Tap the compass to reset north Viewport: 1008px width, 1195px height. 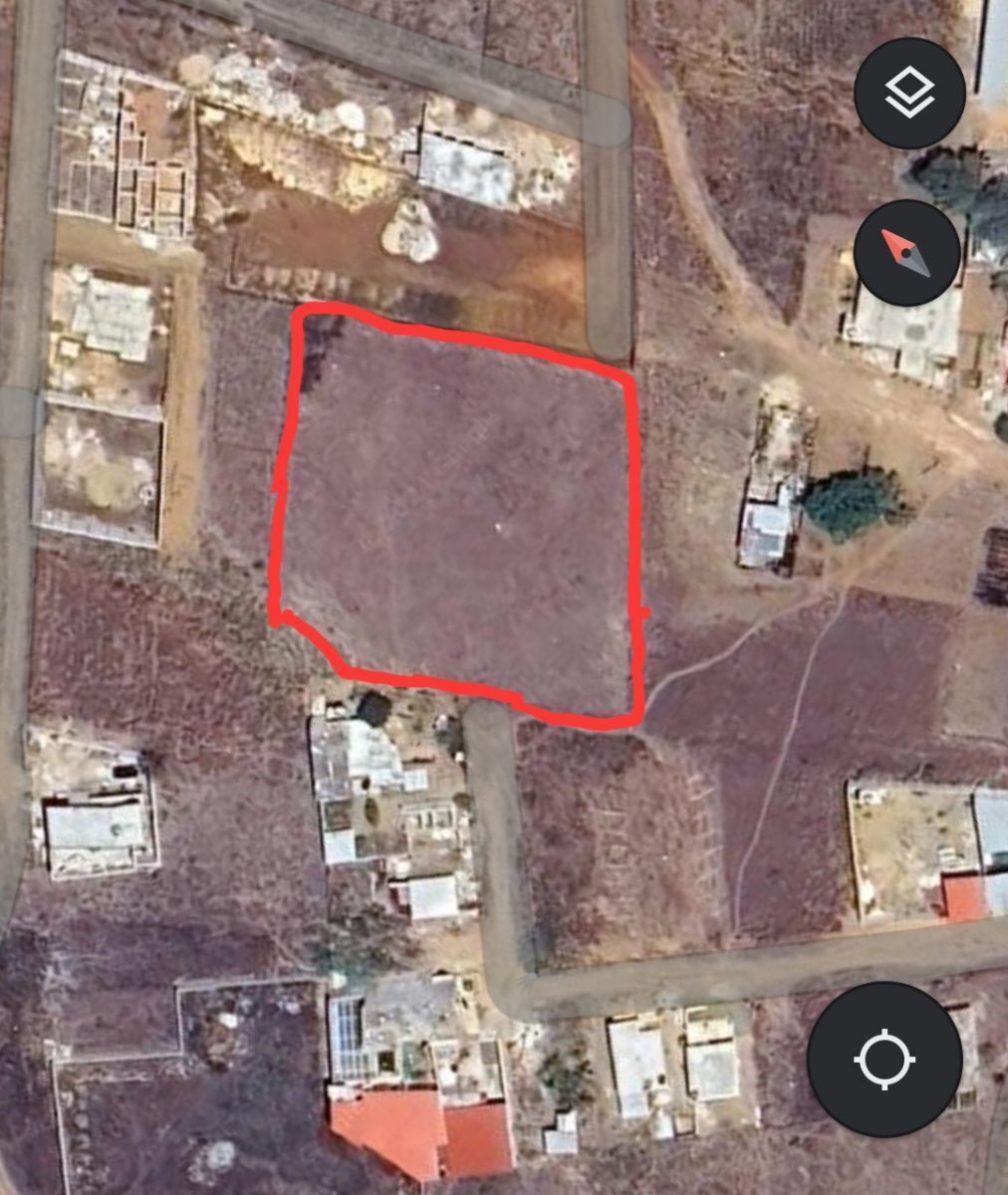pyautogui.click(x=906, y=253)
